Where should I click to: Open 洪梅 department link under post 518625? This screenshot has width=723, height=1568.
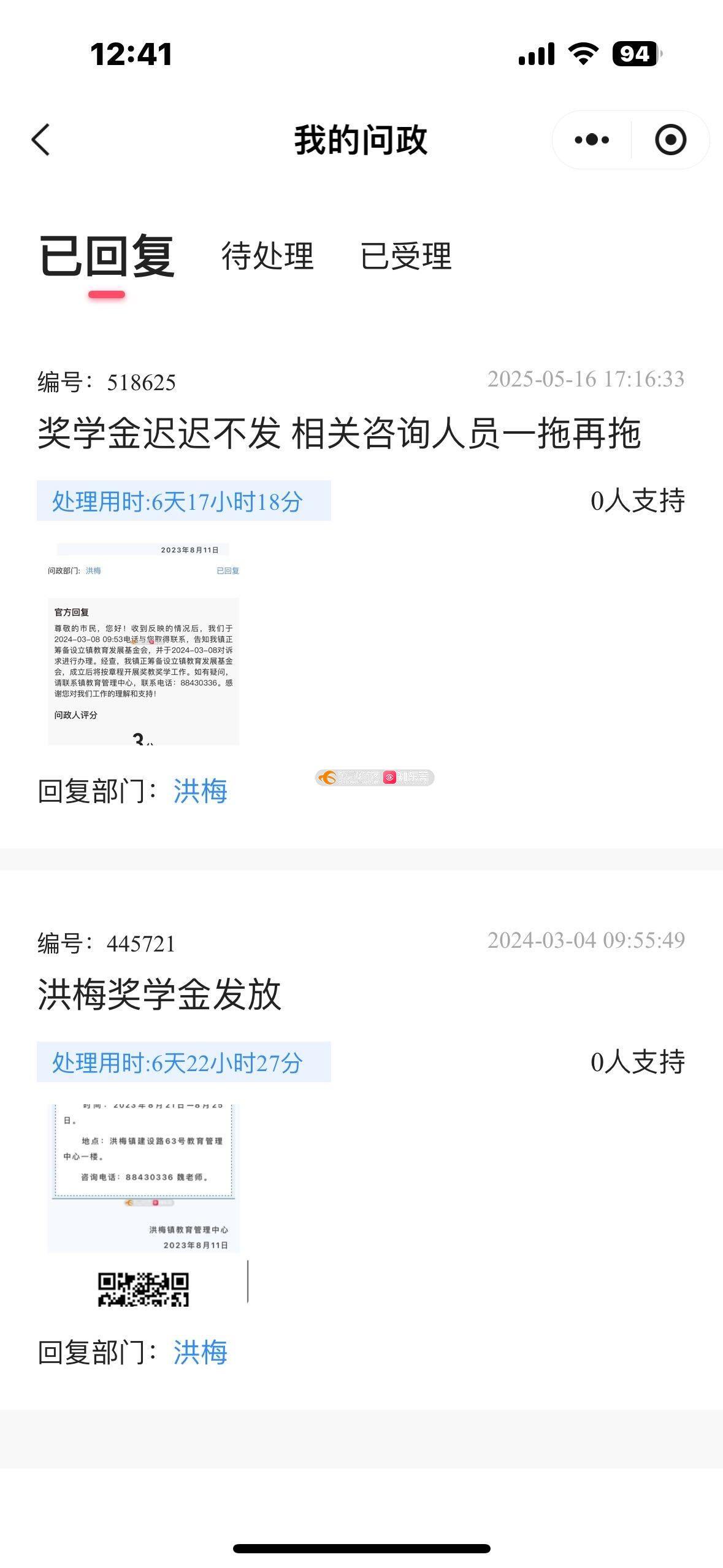point(200,791)
